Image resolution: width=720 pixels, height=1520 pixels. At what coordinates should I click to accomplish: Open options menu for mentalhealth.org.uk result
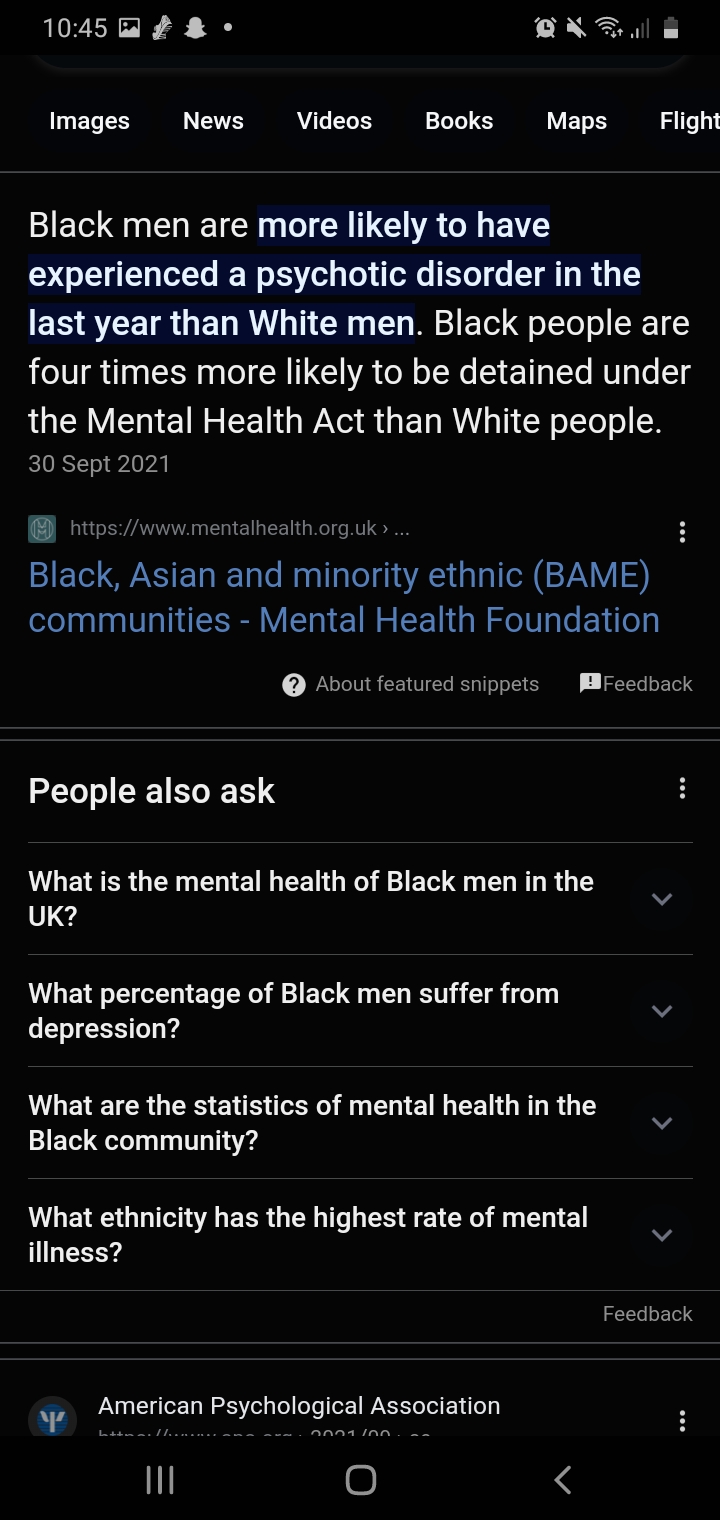click(682, 532)
